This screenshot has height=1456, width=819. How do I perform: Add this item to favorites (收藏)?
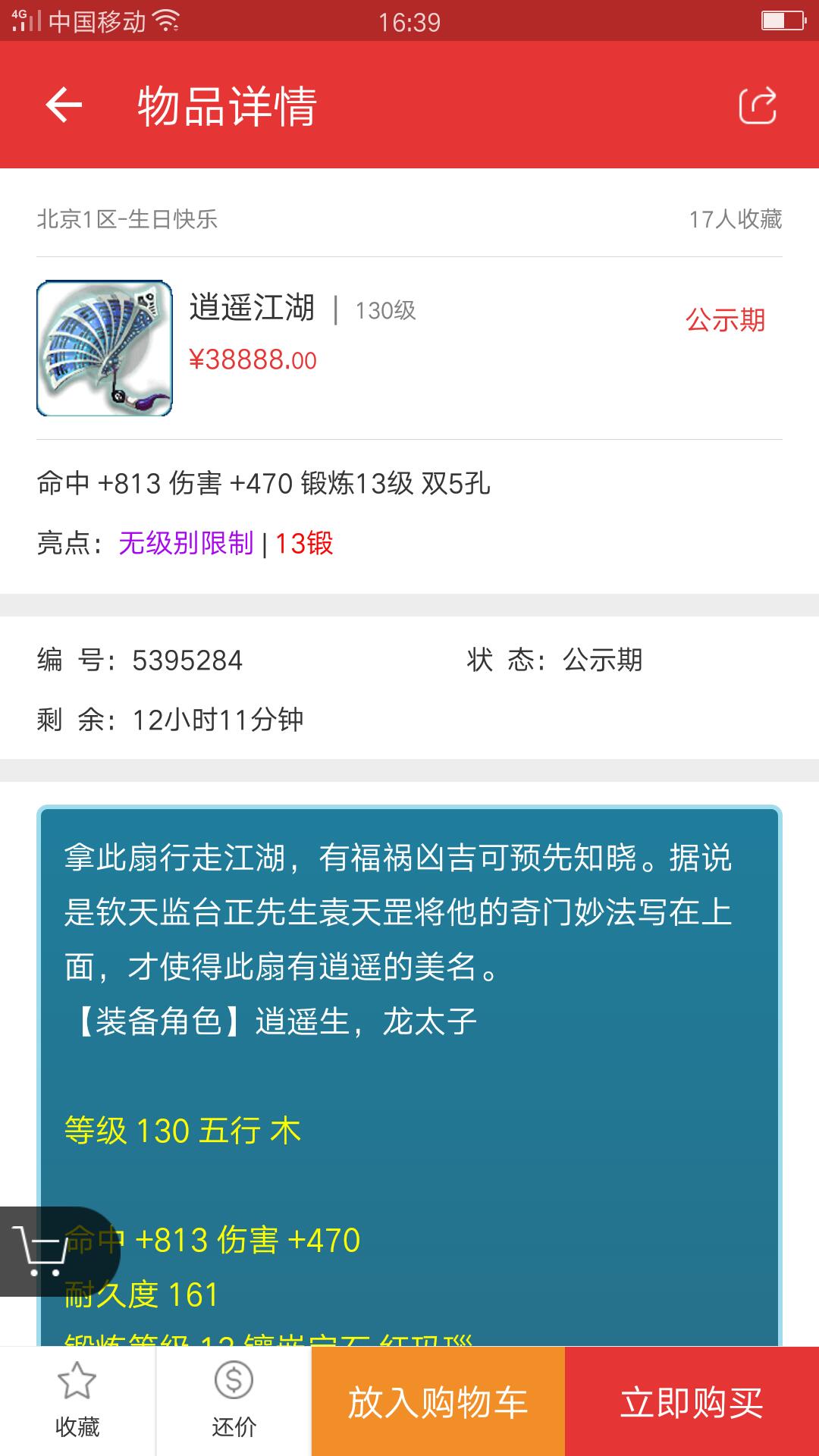pos(77,1401)
